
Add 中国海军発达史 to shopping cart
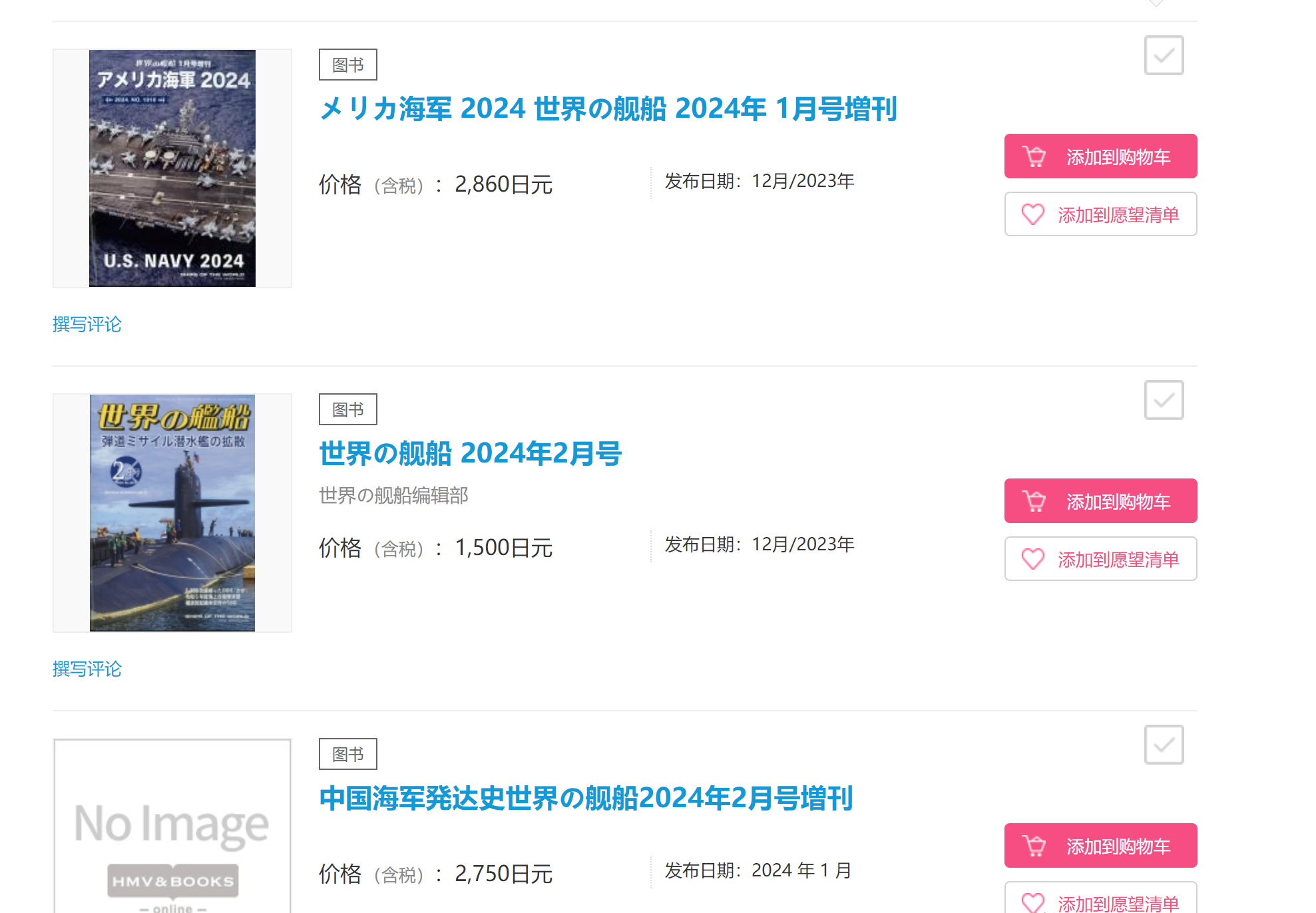(x=1100, y=846)
